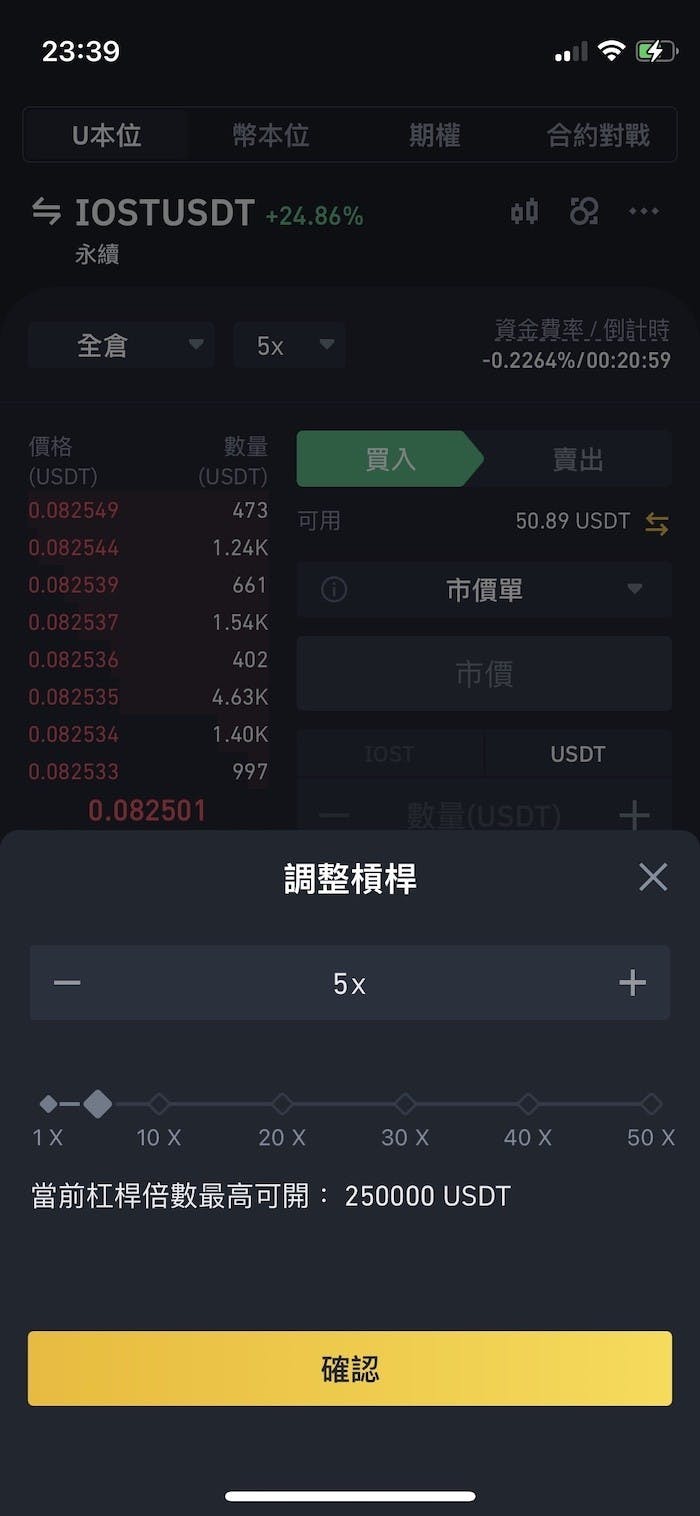Confirm leverage with the 確認 button
Screen dimensions: 700x1516
[350, 1368]
